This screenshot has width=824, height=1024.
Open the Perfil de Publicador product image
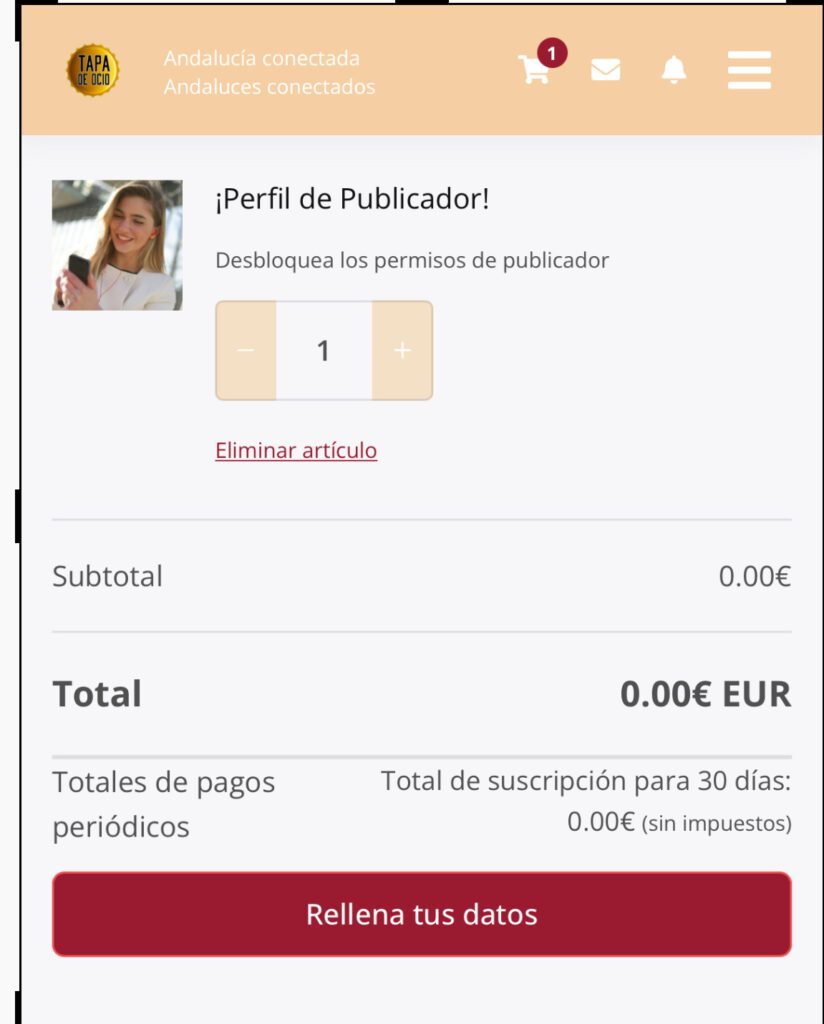coord(117,245)
